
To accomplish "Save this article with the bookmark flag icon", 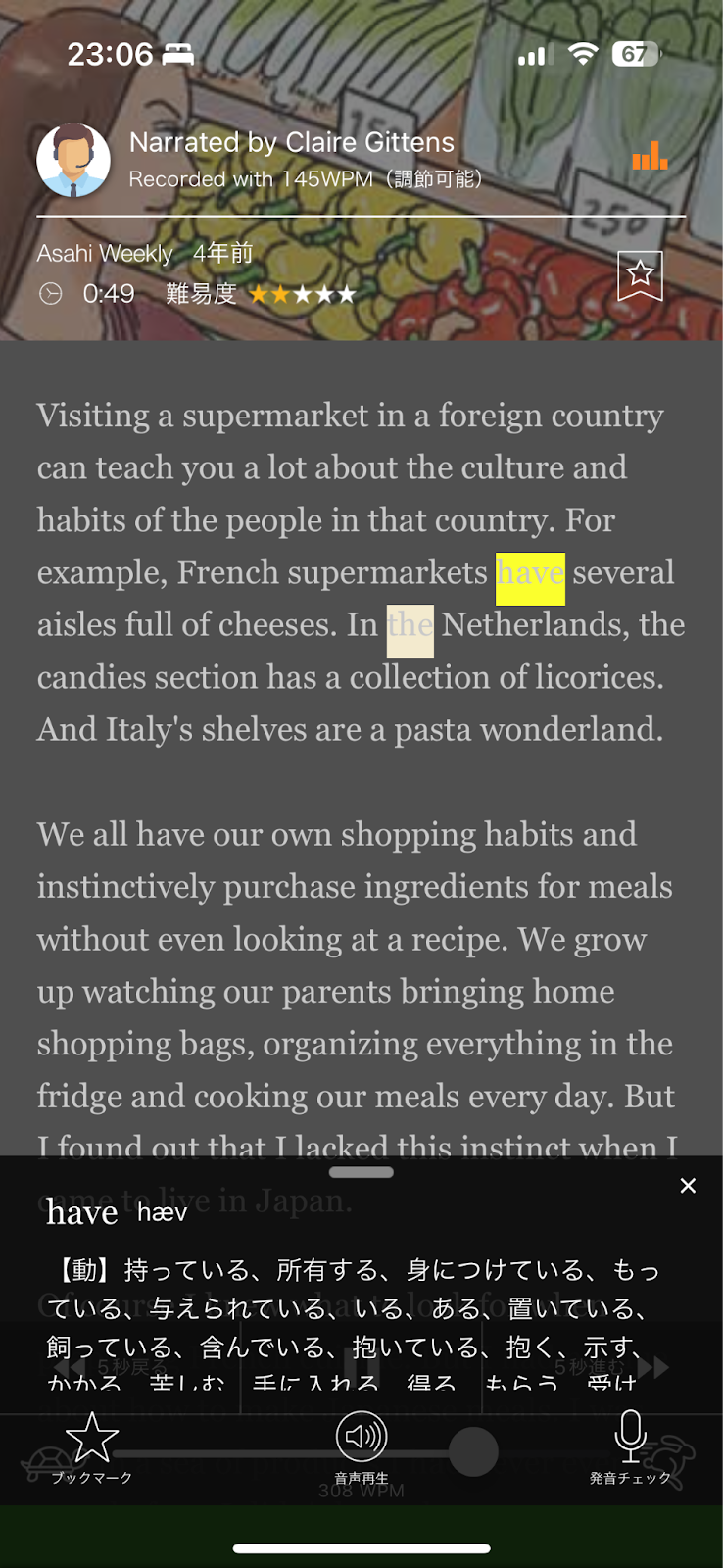I will click(641, 275).
